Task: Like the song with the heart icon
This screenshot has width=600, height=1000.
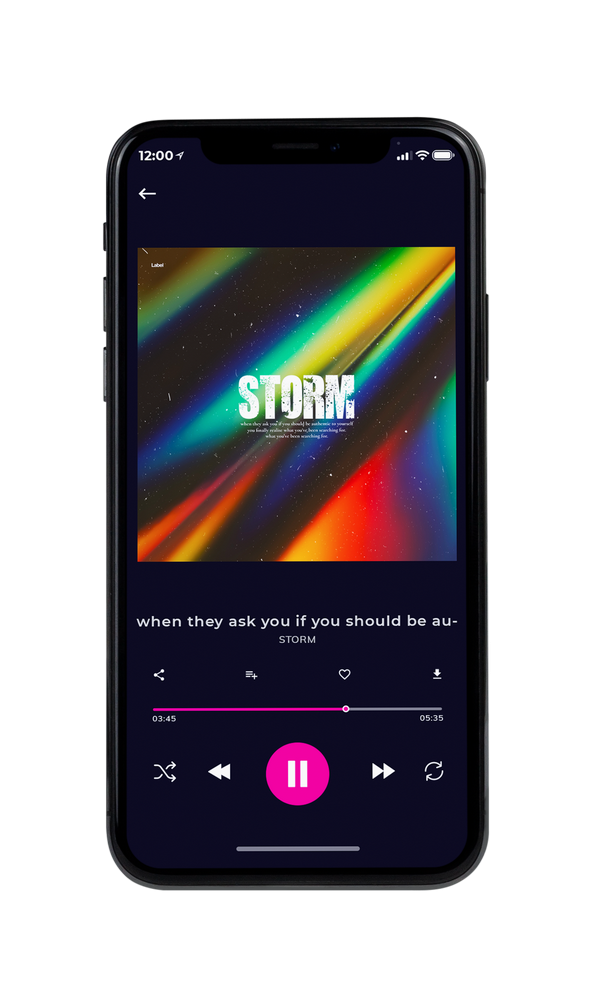Action: pos(344,674)
